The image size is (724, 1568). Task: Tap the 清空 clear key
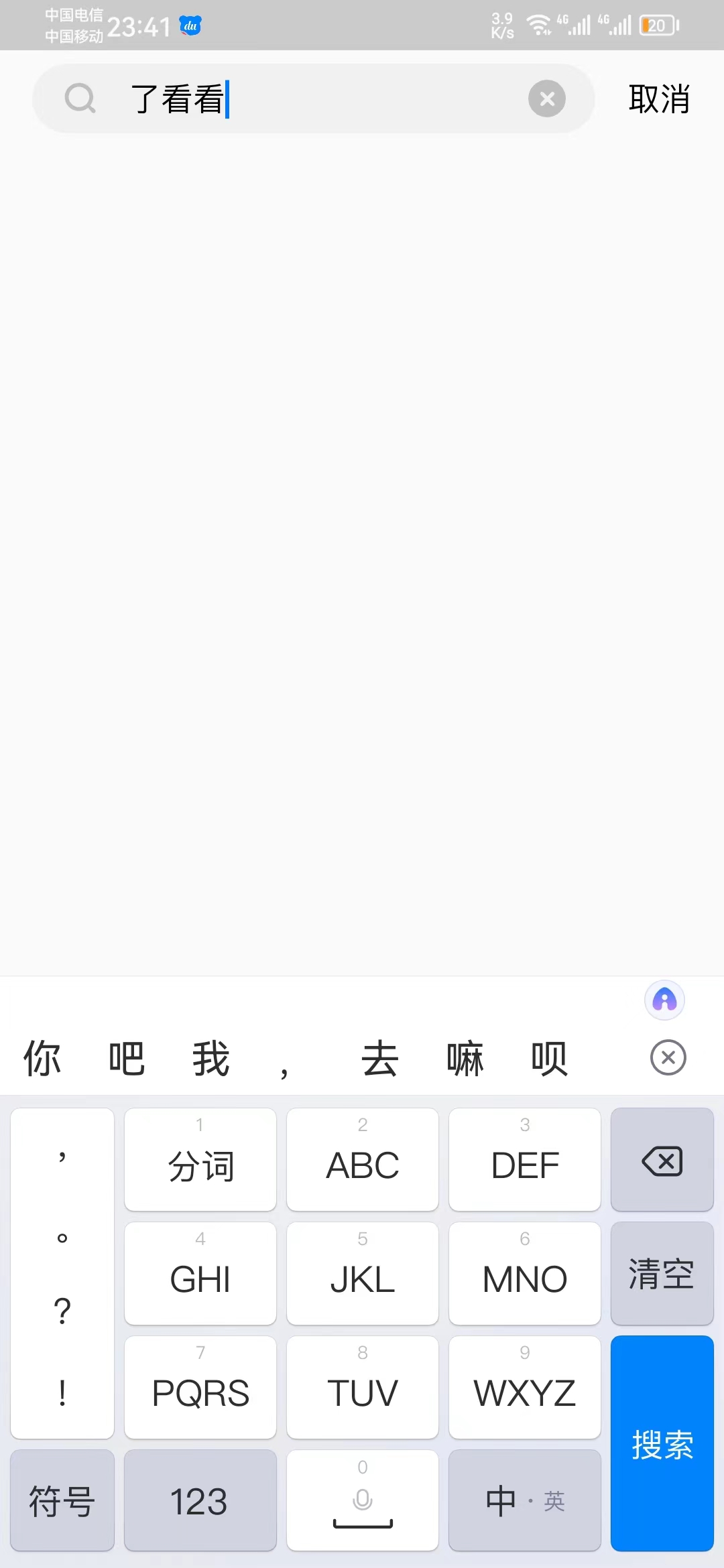(x=662, y=1274)
